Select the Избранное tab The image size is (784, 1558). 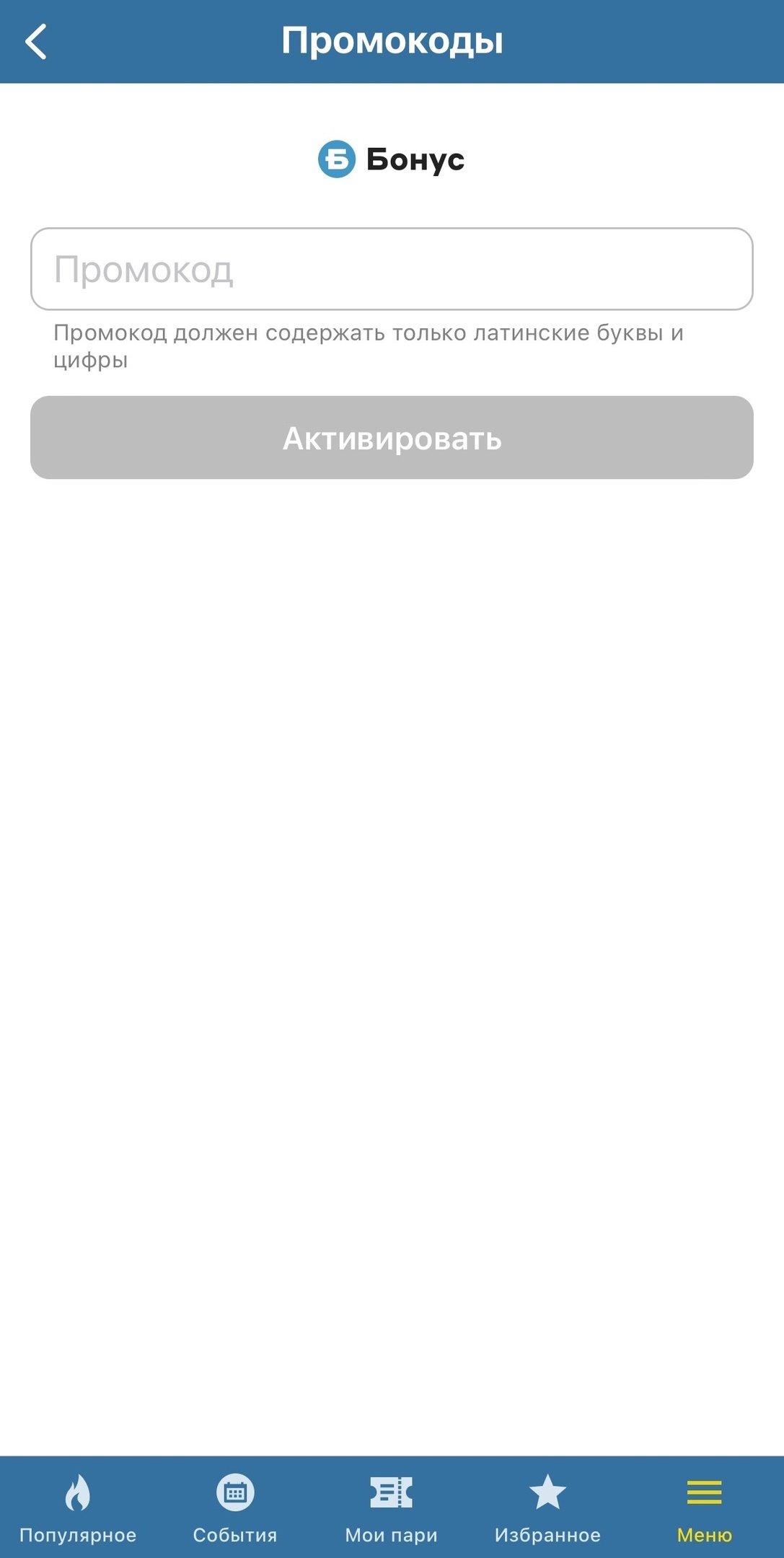[548, 1507]
